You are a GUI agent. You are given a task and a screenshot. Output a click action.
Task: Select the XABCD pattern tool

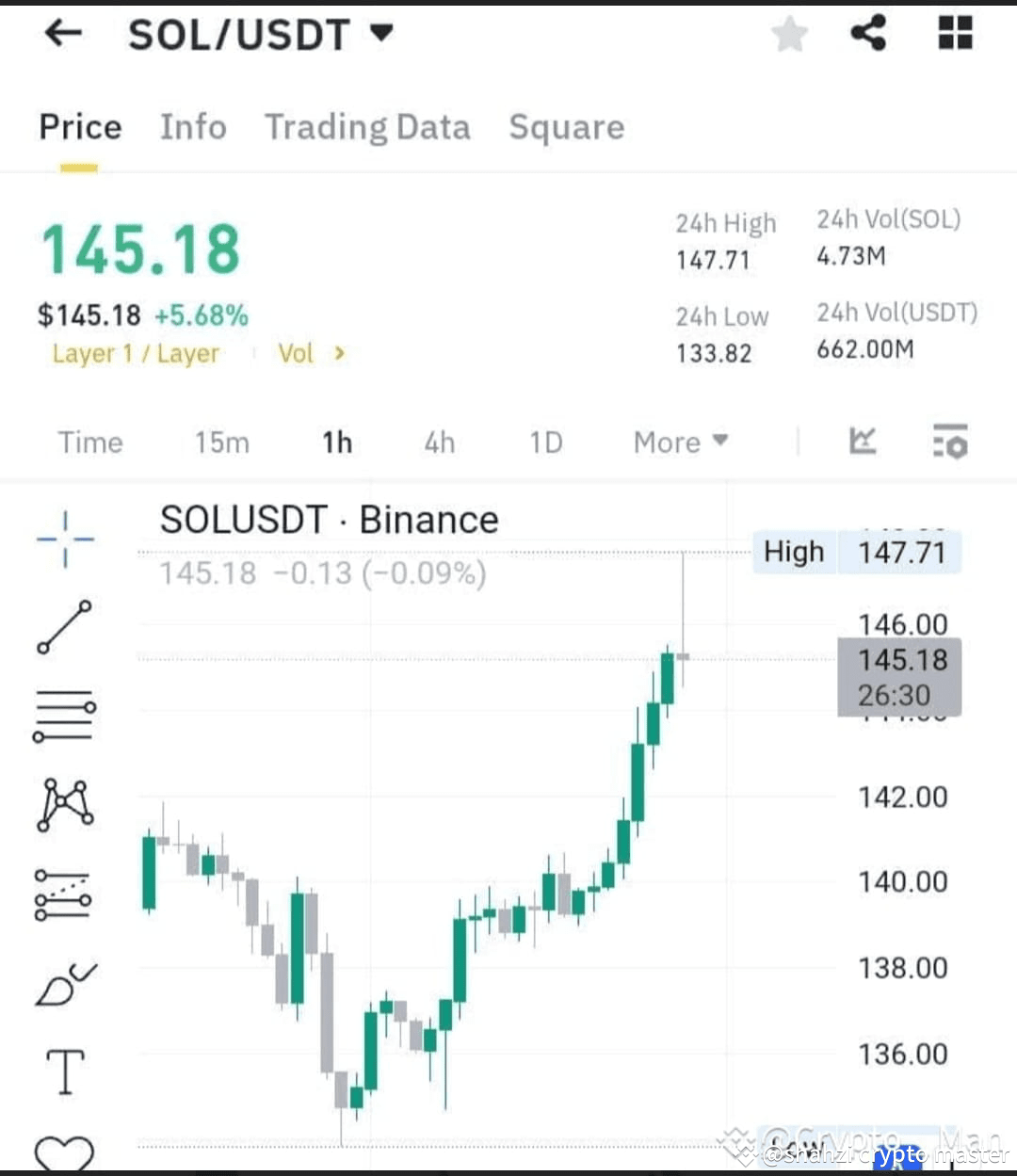coord(64,803)
